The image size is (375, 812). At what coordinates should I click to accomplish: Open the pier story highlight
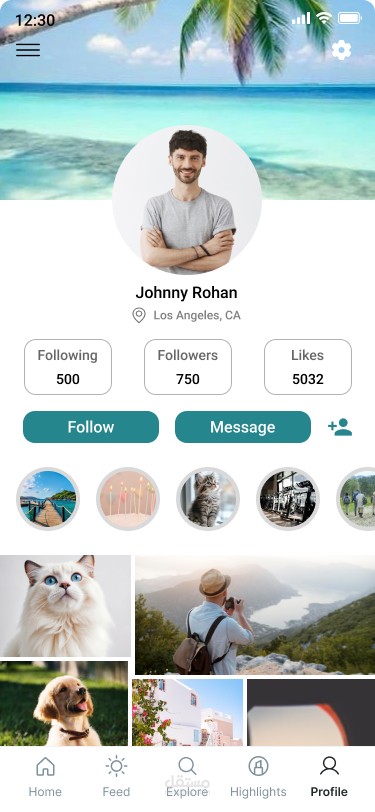tap(48, 499)
